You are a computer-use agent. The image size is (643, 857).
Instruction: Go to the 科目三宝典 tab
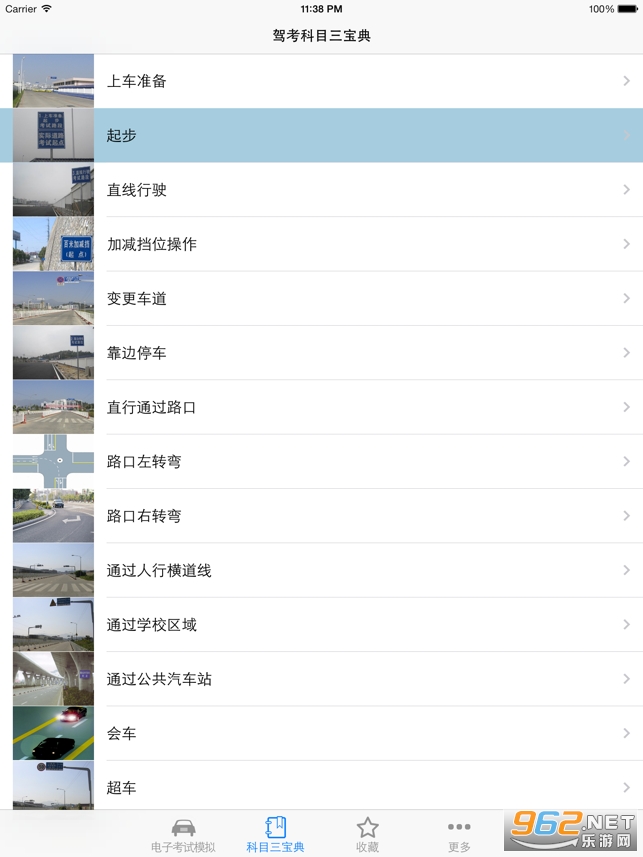275,835
